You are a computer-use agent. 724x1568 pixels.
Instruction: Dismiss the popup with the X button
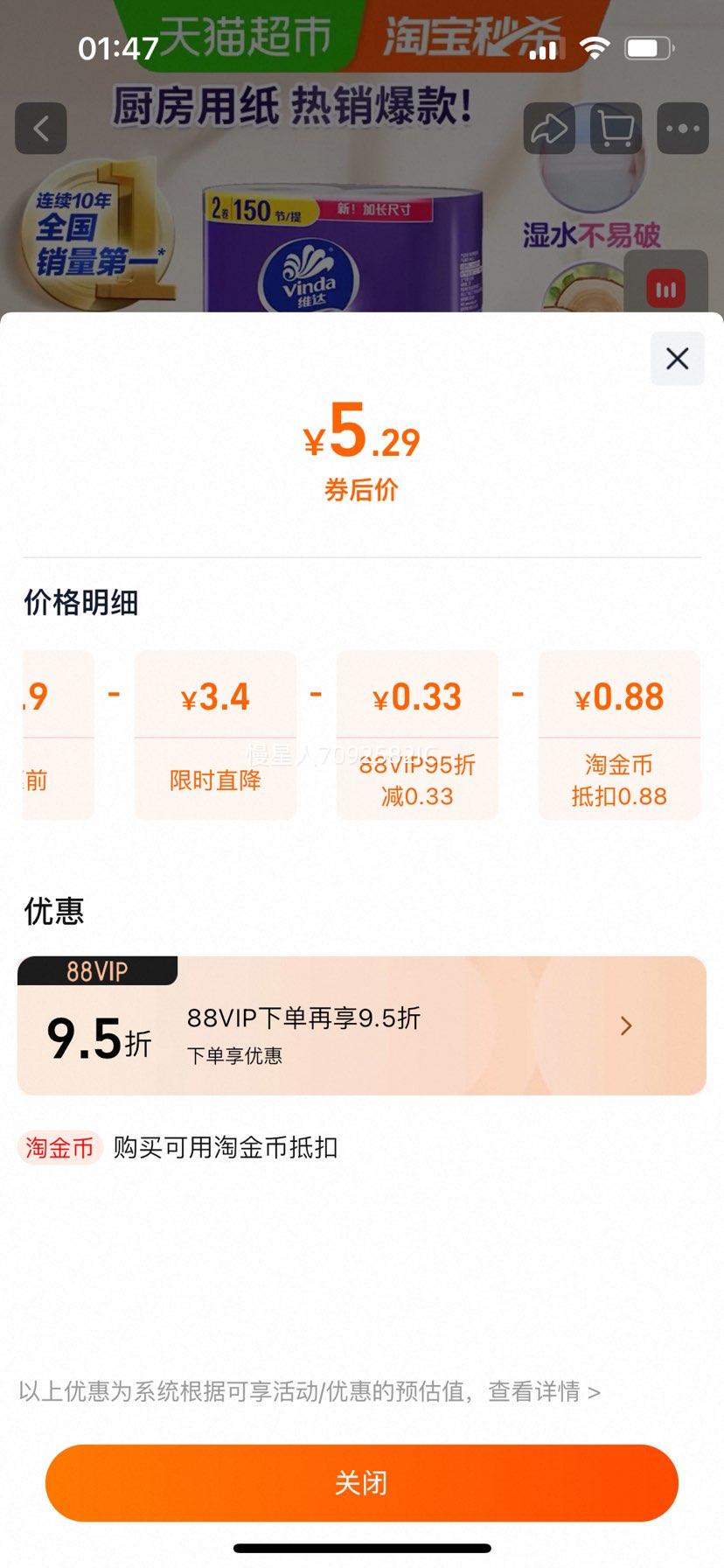click(676, 359)
